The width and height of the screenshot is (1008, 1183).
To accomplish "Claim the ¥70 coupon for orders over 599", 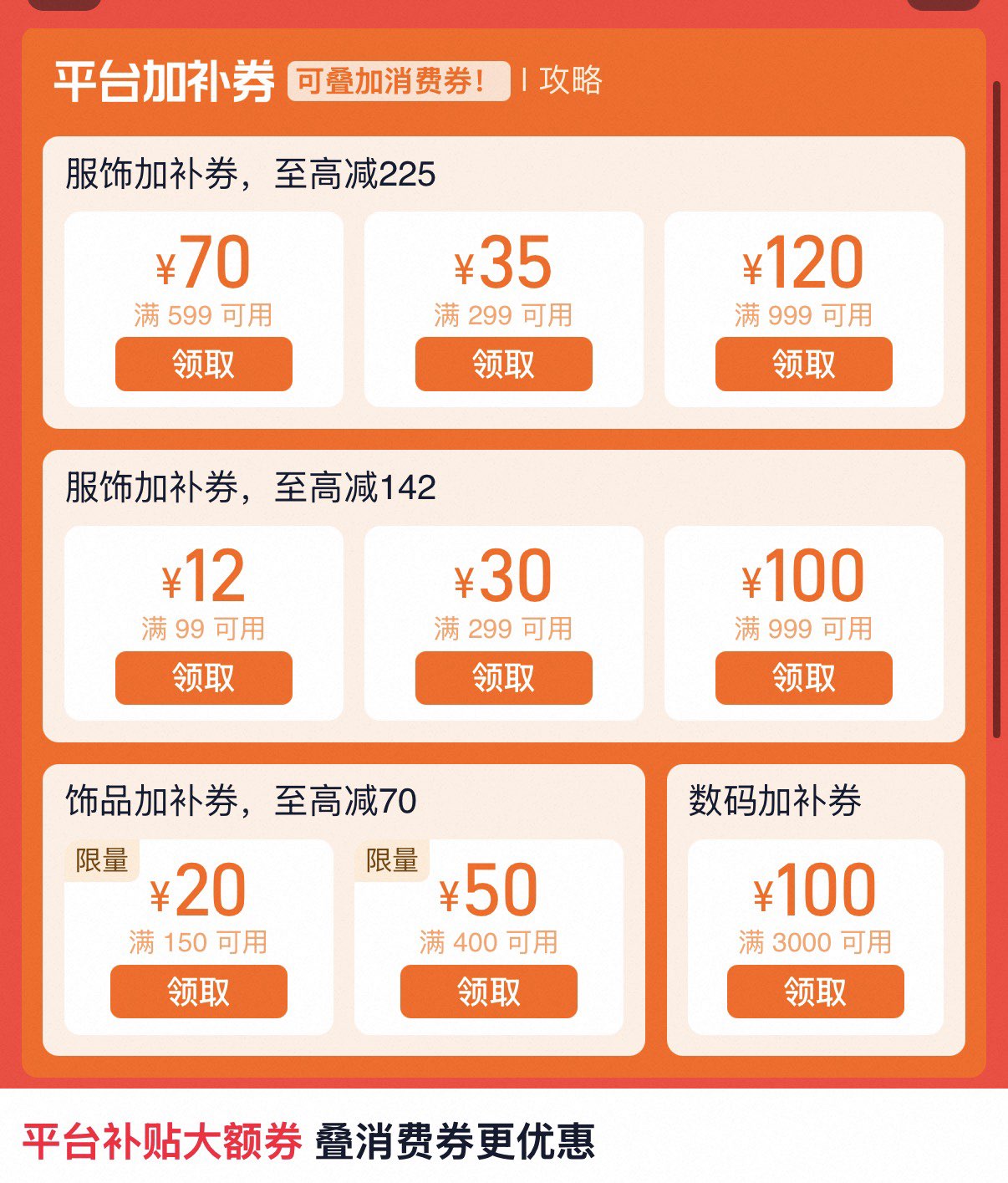I will (203, 365).
